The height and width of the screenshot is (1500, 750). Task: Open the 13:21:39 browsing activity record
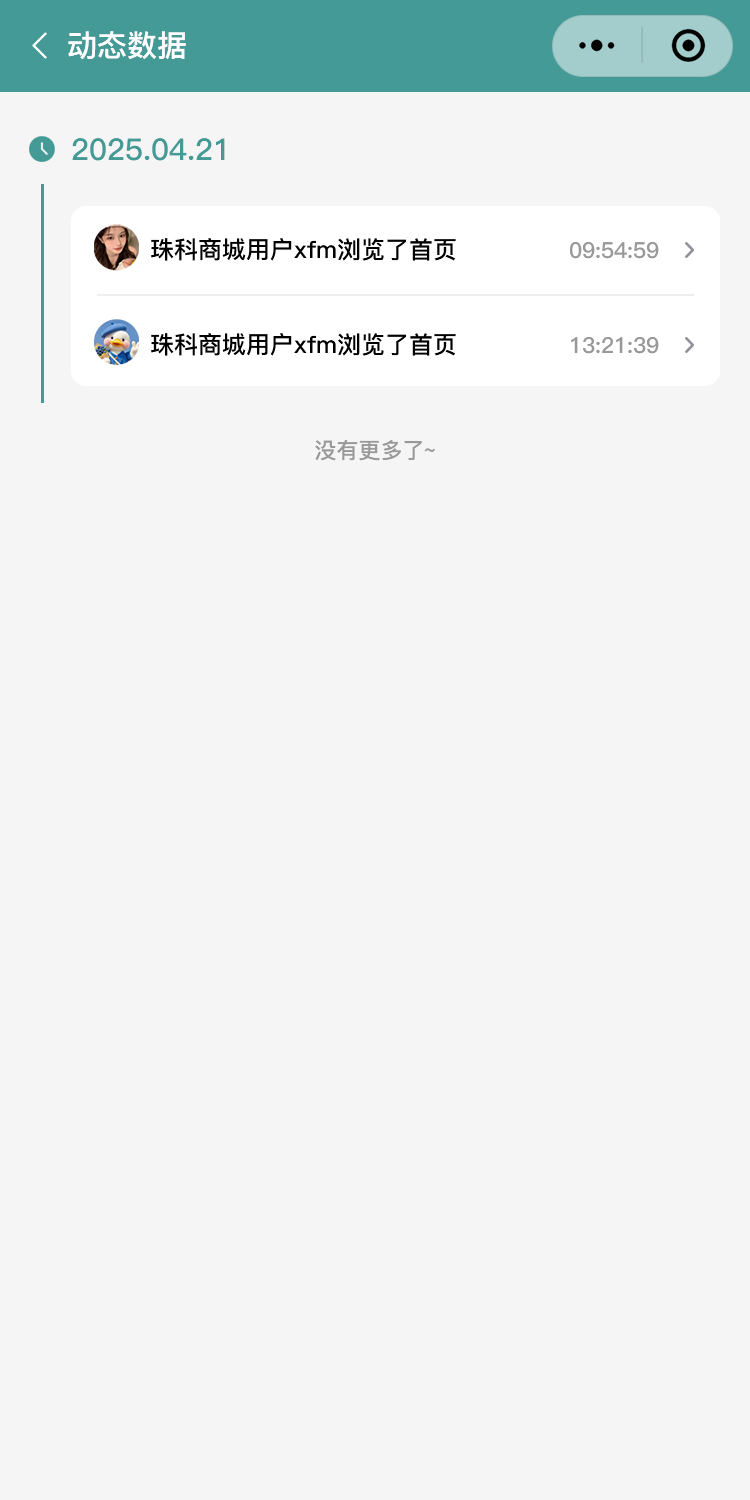point(395,345)
